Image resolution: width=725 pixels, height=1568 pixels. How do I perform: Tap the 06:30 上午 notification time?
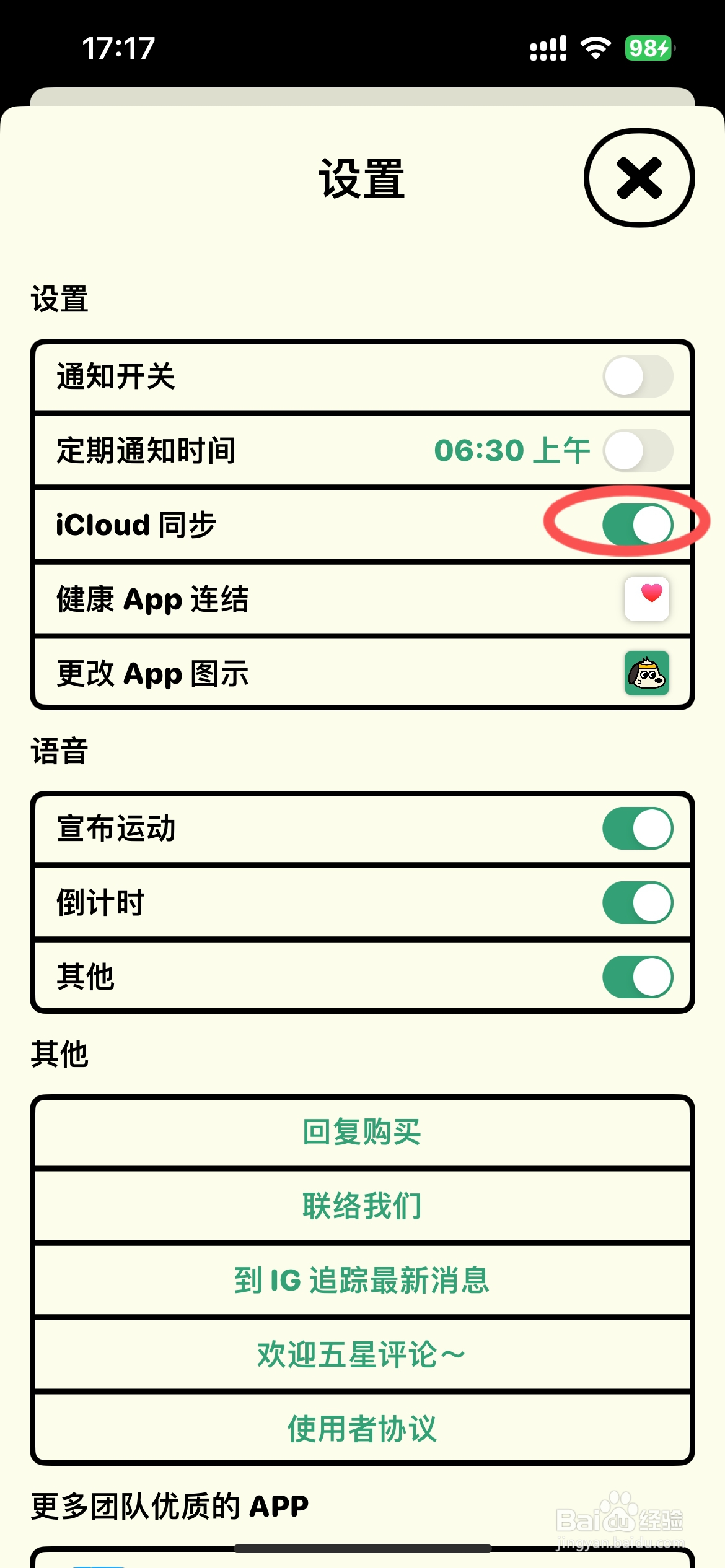point(512,450)
